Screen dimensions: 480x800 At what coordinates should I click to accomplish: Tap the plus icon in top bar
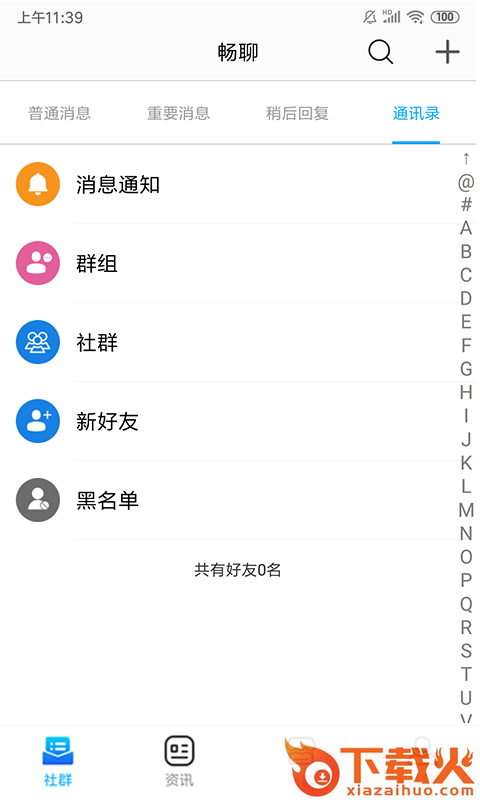point(447,52)
